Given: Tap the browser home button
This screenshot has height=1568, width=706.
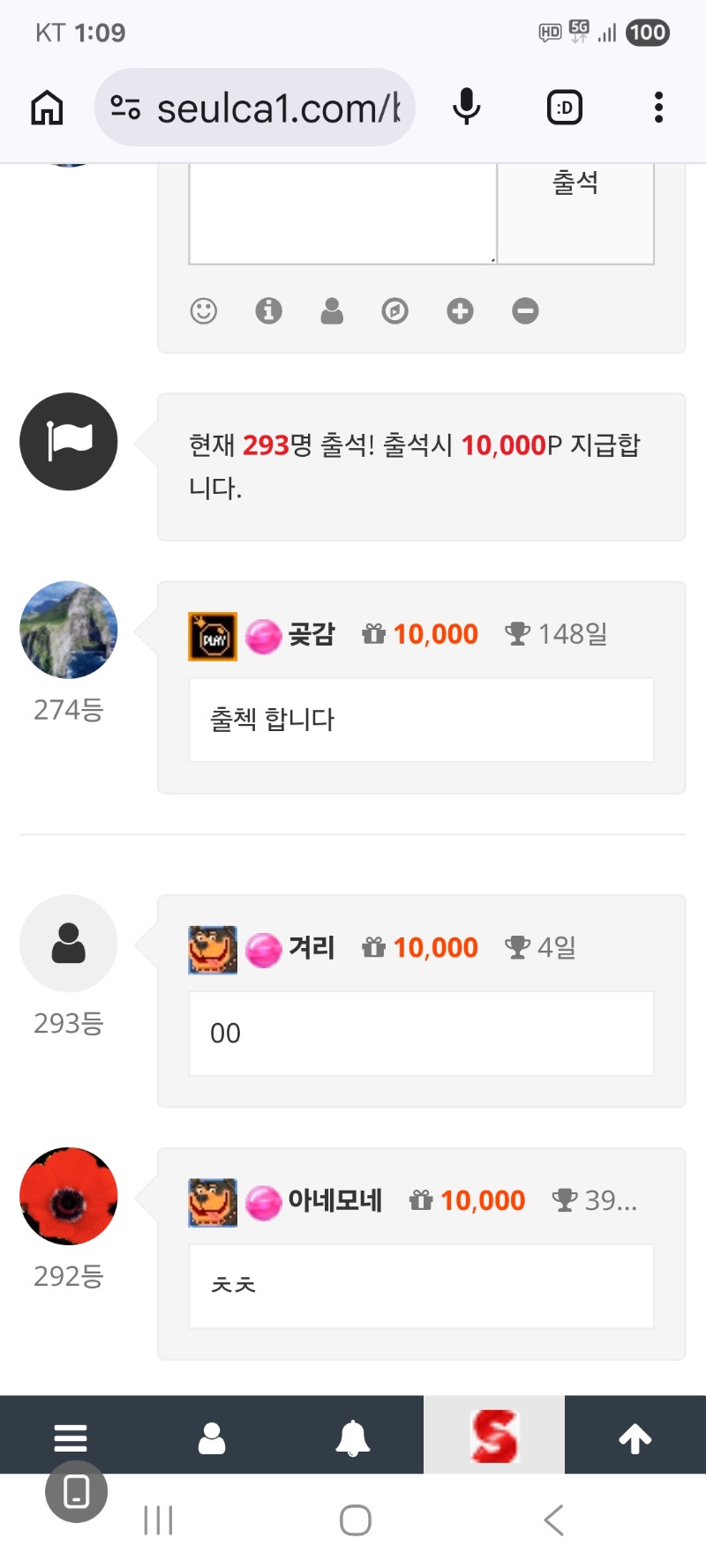Looking at the screenshot, I should click(x=48, y=108).
